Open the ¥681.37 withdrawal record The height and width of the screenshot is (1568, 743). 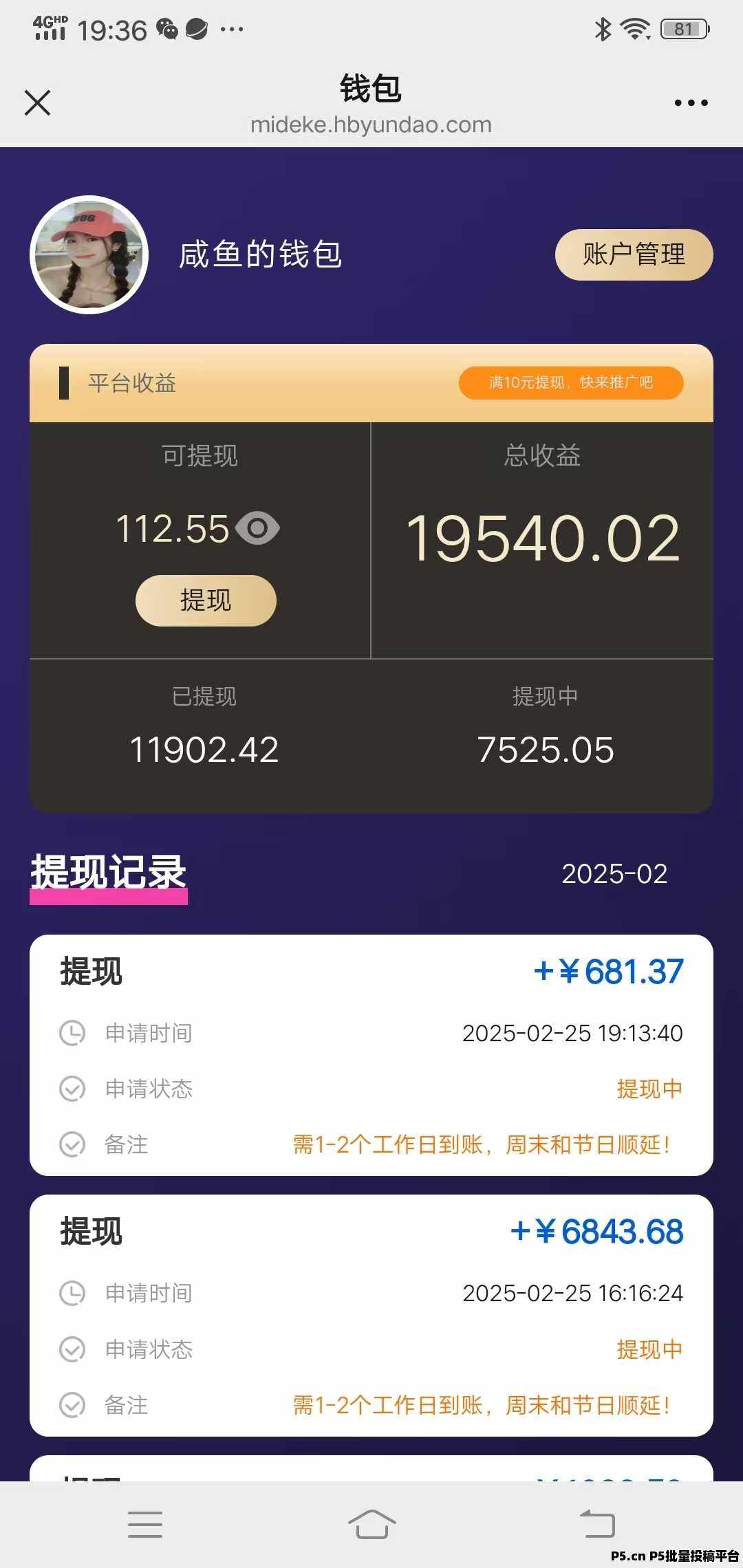pyautogui.click(x=371, y=1055)
